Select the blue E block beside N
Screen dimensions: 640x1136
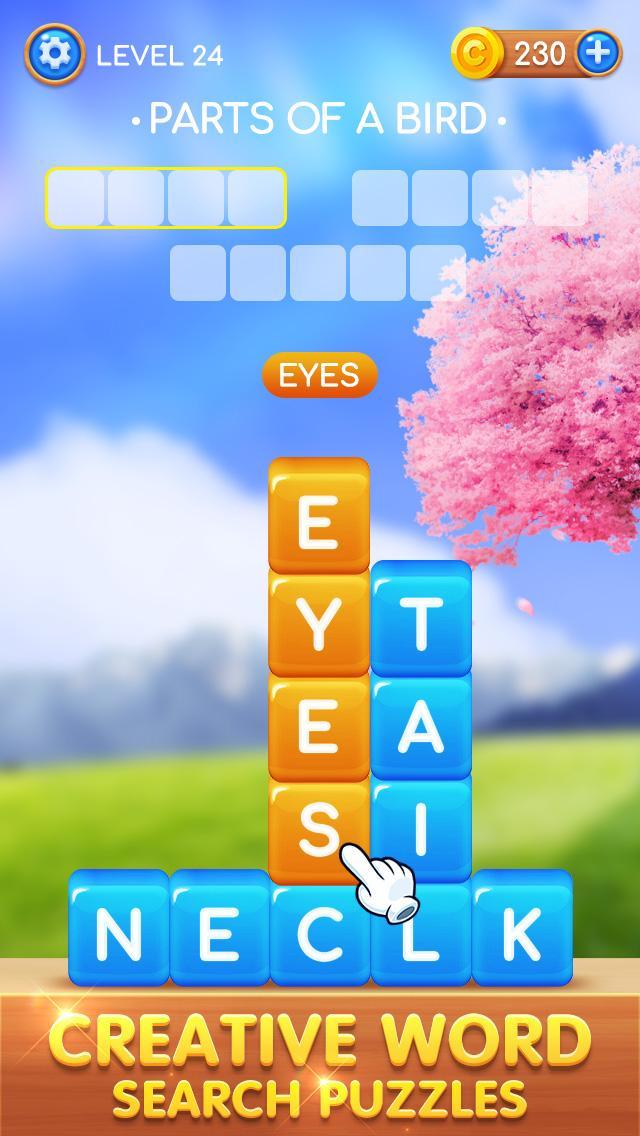219,932
